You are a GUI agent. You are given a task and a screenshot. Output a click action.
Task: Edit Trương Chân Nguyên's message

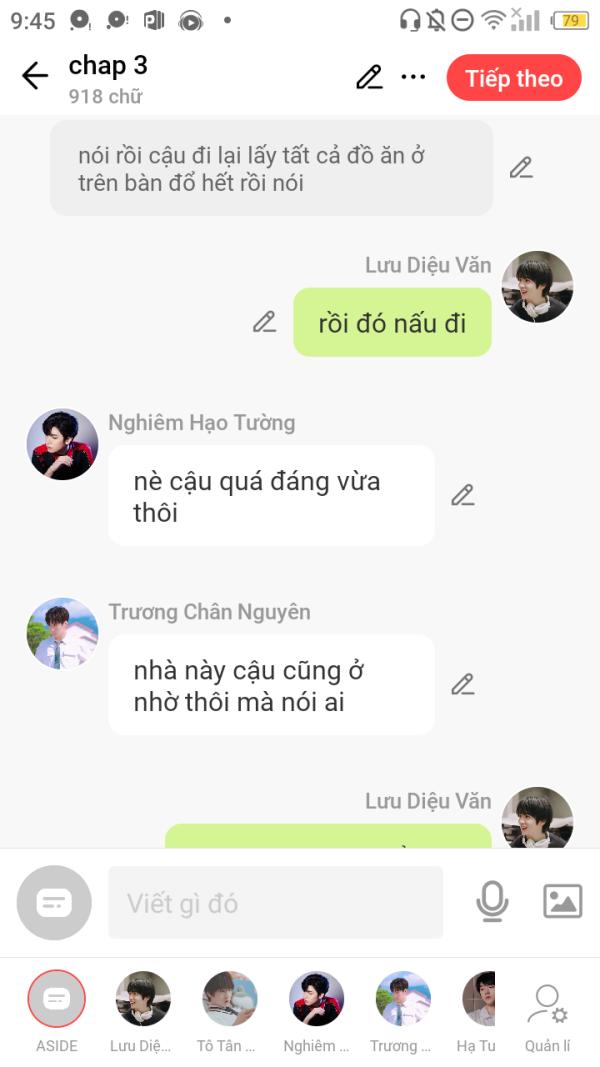[x=463, y=684]
